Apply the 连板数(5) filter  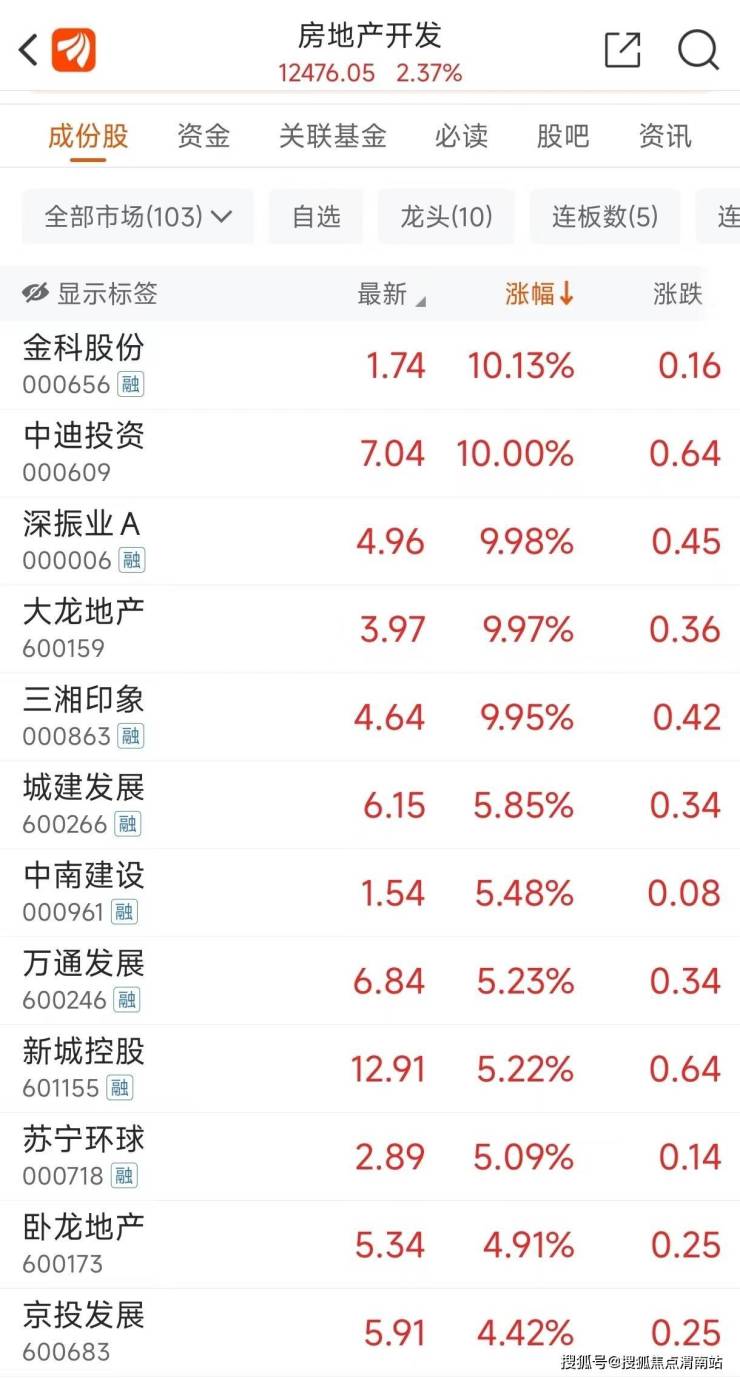pos(605,217)
